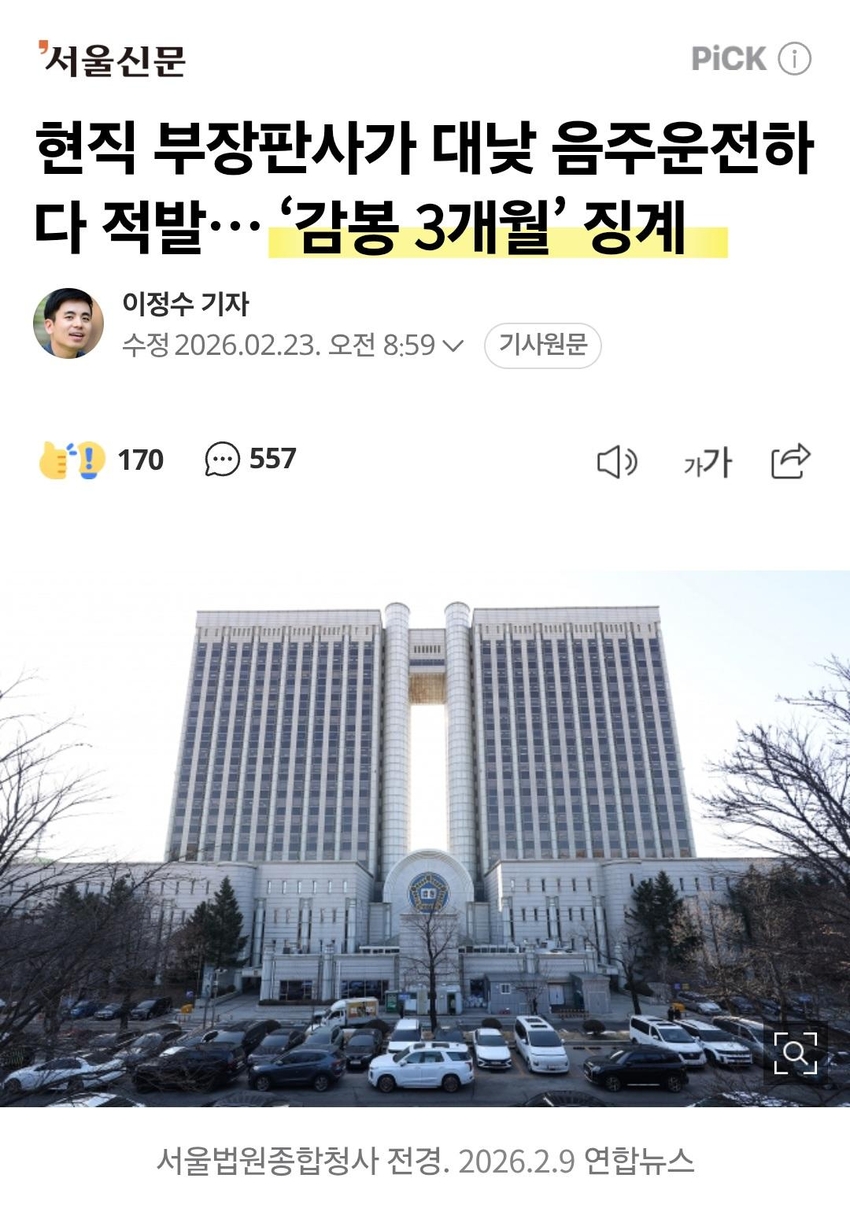Open reporter 이정수's profile
This screenshot has height=1219, width=850.
tap(70, 323)
